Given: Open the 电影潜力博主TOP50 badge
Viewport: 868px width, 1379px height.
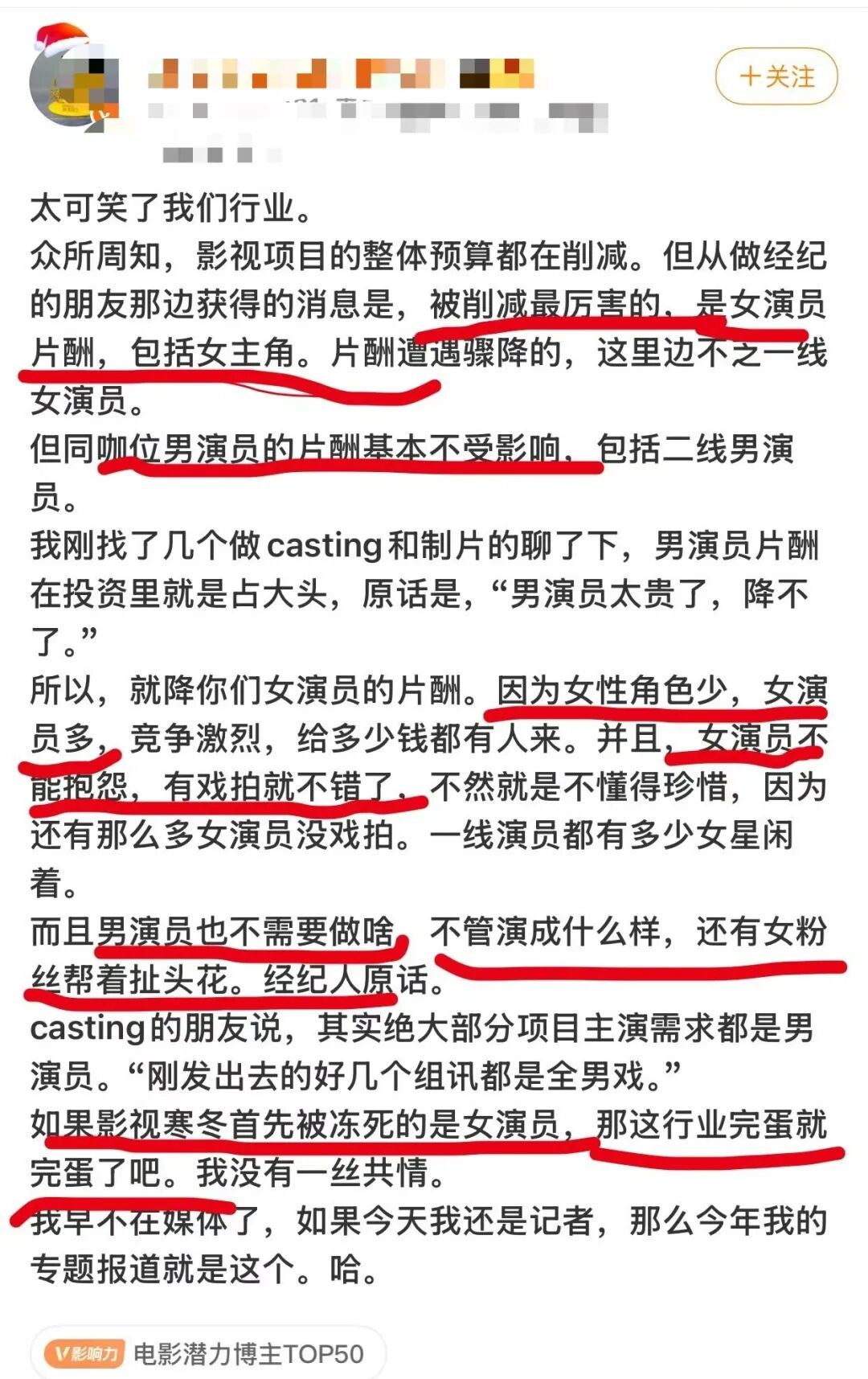Looking at the screenshot, I should tap(207, 1353).
